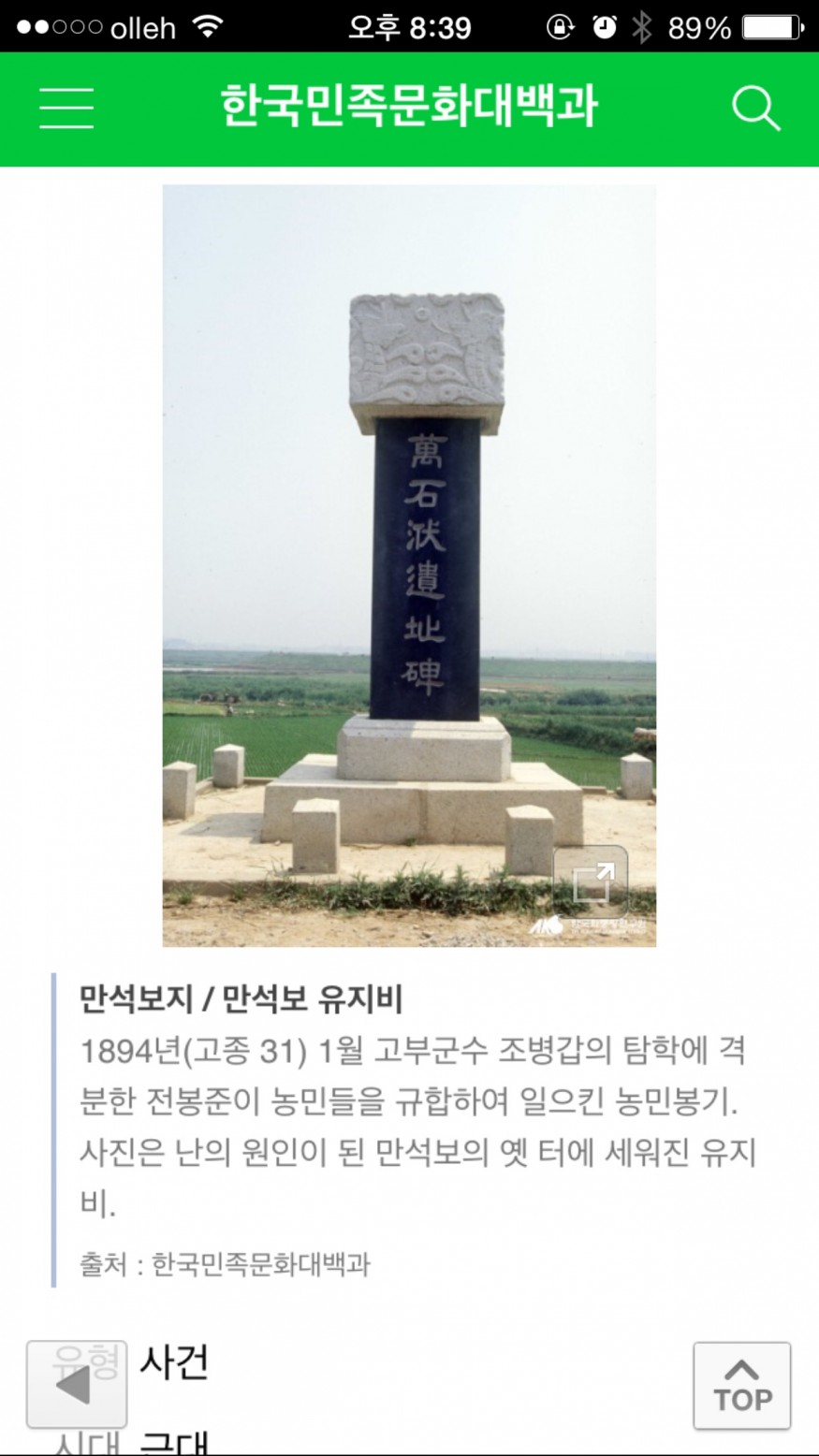Open the hamburger menu
The height and width of the screenshot is (1456, 819).
[66, 109]
